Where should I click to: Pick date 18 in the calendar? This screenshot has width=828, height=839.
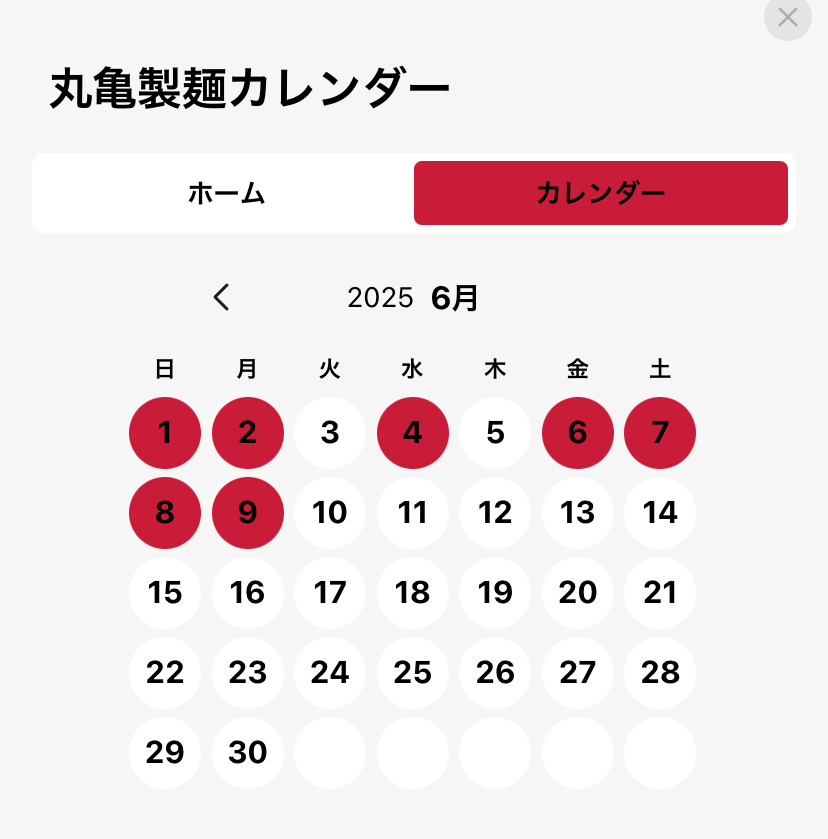click(413, 593)
